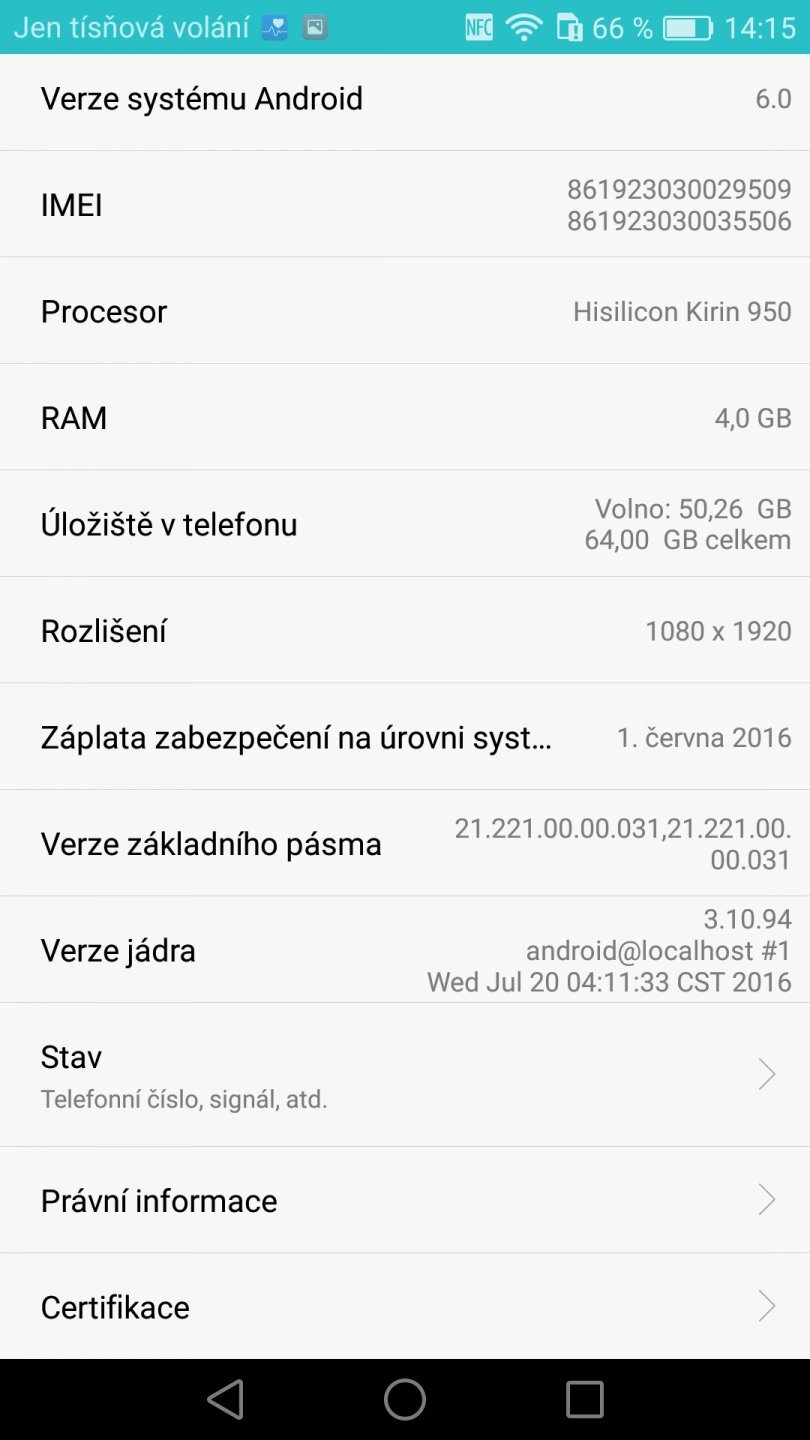Screen dimensions: 810x1440
Task: Tap the back navigation triangle
Action: [x=225, y=1399]
